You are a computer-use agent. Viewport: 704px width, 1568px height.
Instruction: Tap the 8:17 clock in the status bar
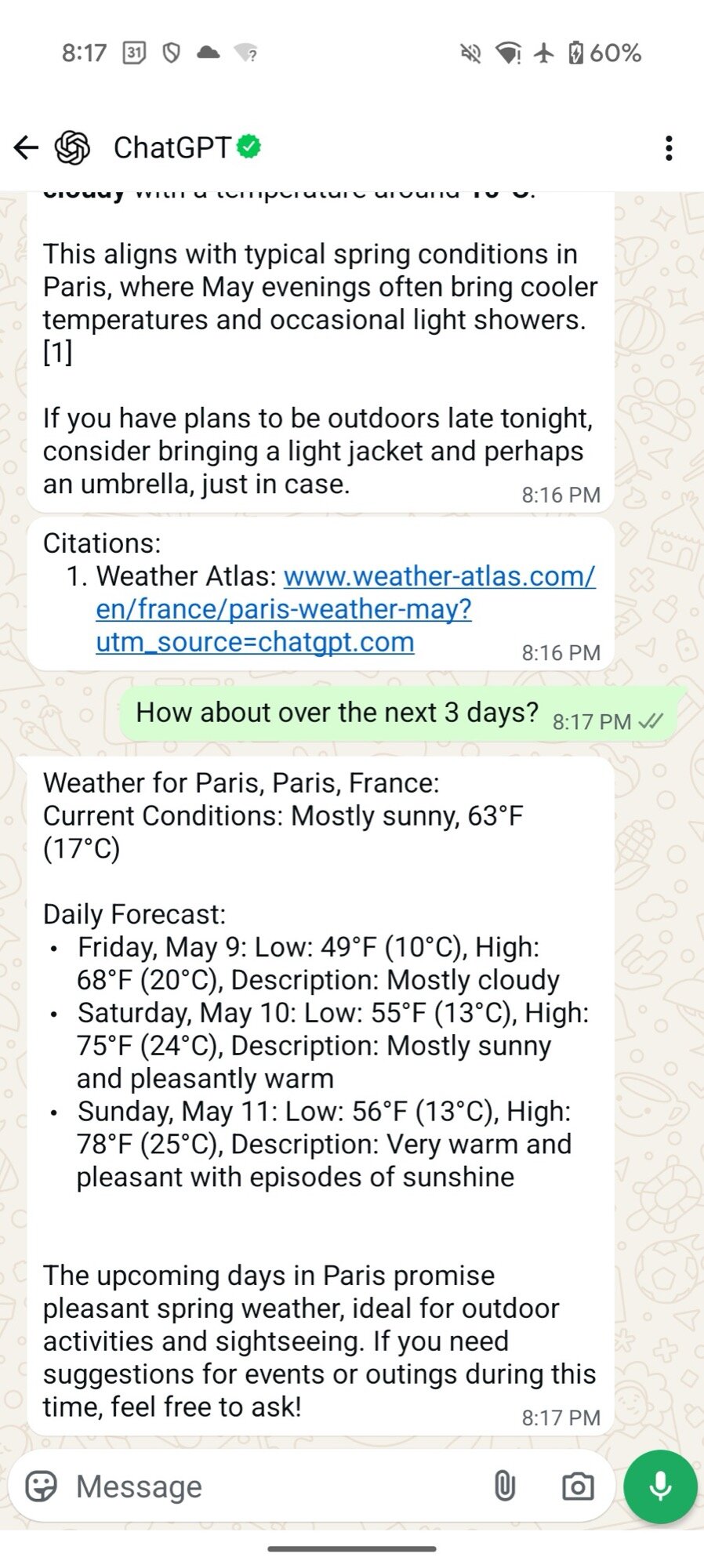pyautogui.click(x=86, y=53)
